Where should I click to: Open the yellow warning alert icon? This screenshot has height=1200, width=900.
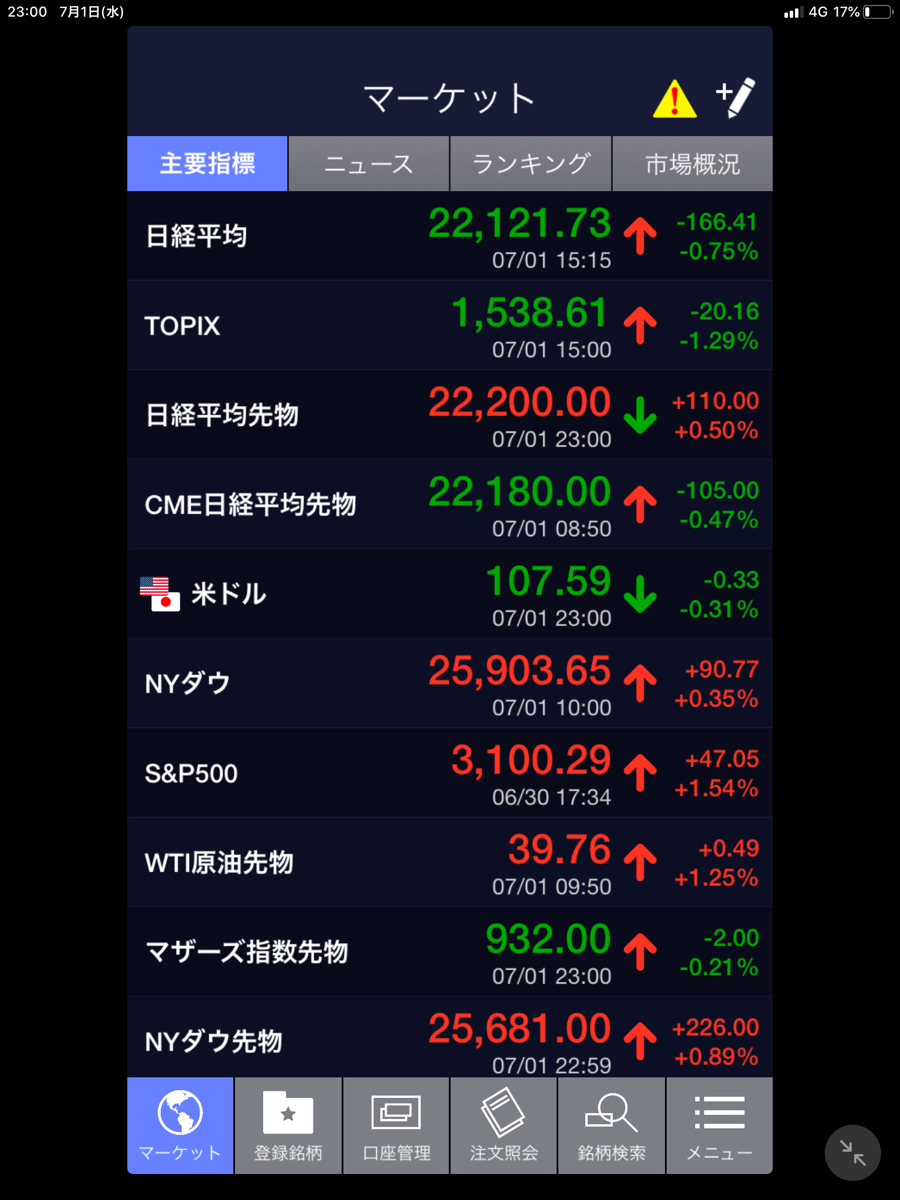(x=674, y=99)
